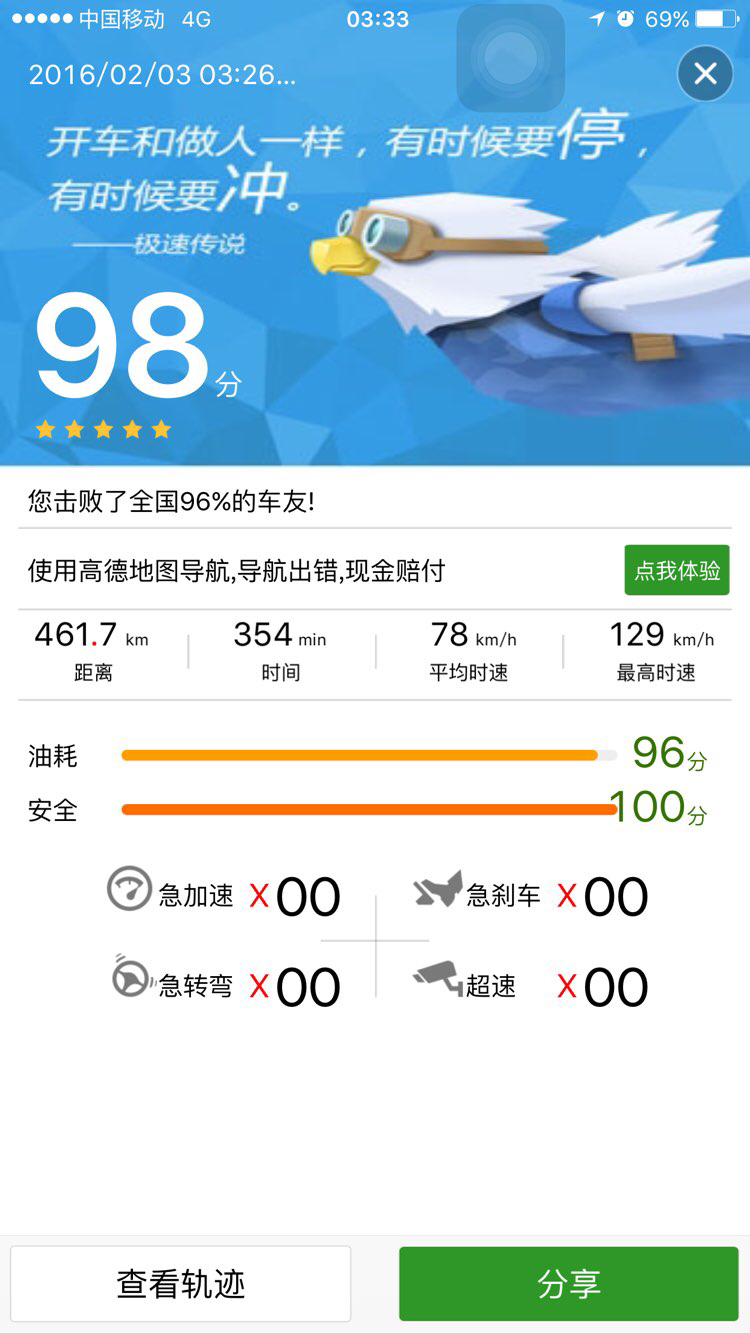Share the score with the 分享 button
Viewport: 750px width, 1333px height.
tap(569, 1284)
